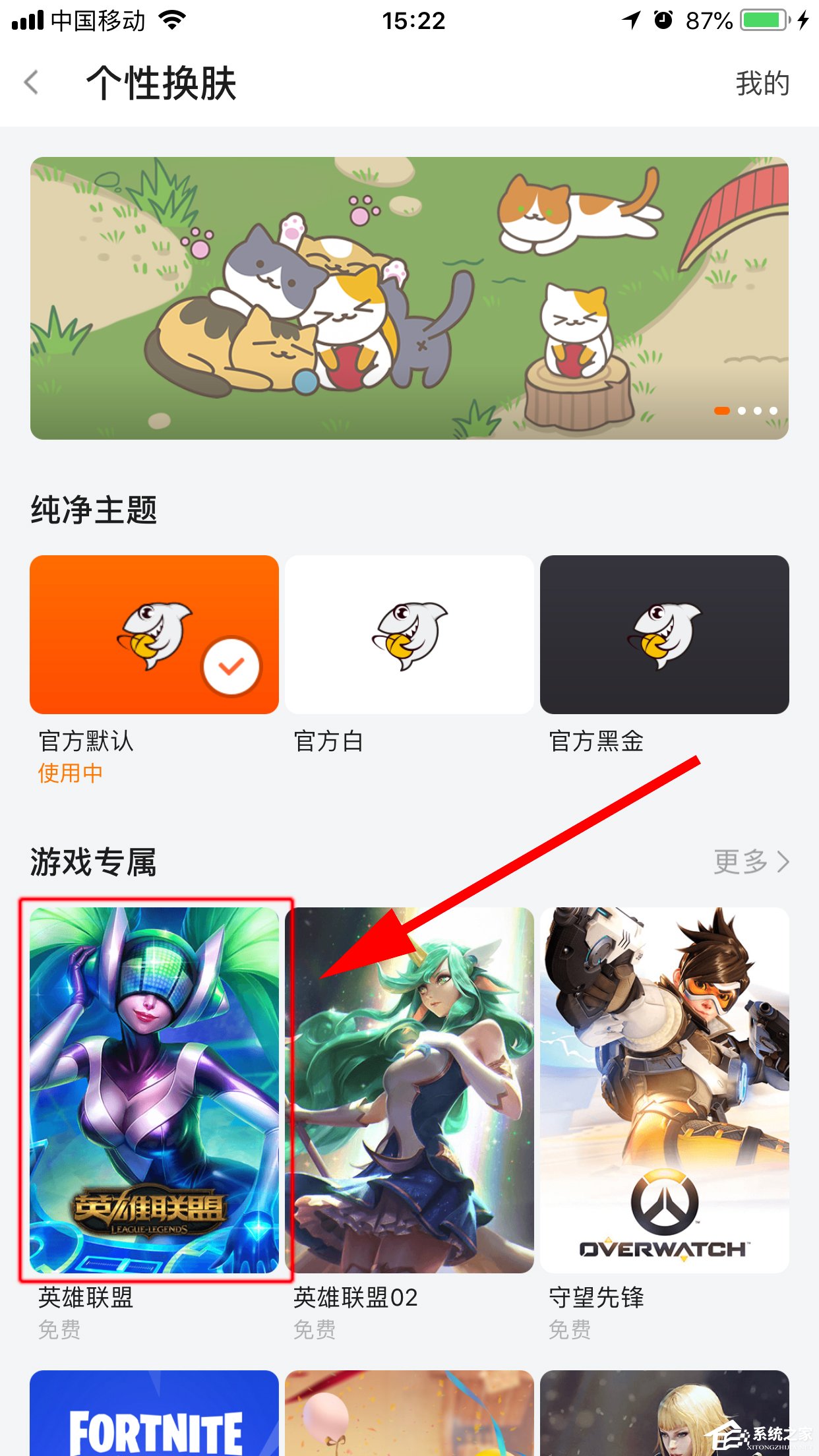Click the 使用中 status label
The image size is (819, 1456).
70,773
